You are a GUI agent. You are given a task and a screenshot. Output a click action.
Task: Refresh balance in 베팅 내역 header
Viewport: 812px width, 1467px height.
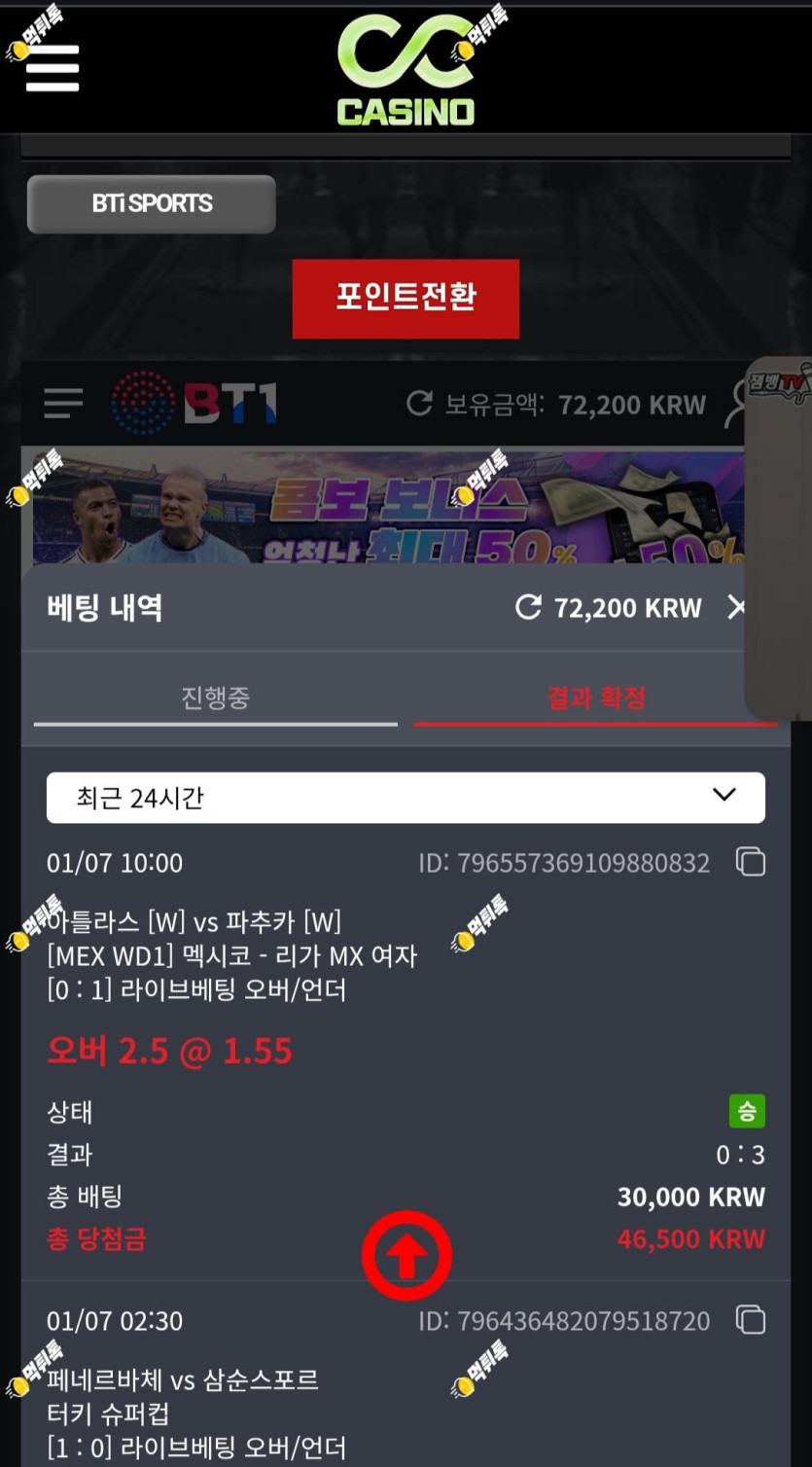click(528, 608)
